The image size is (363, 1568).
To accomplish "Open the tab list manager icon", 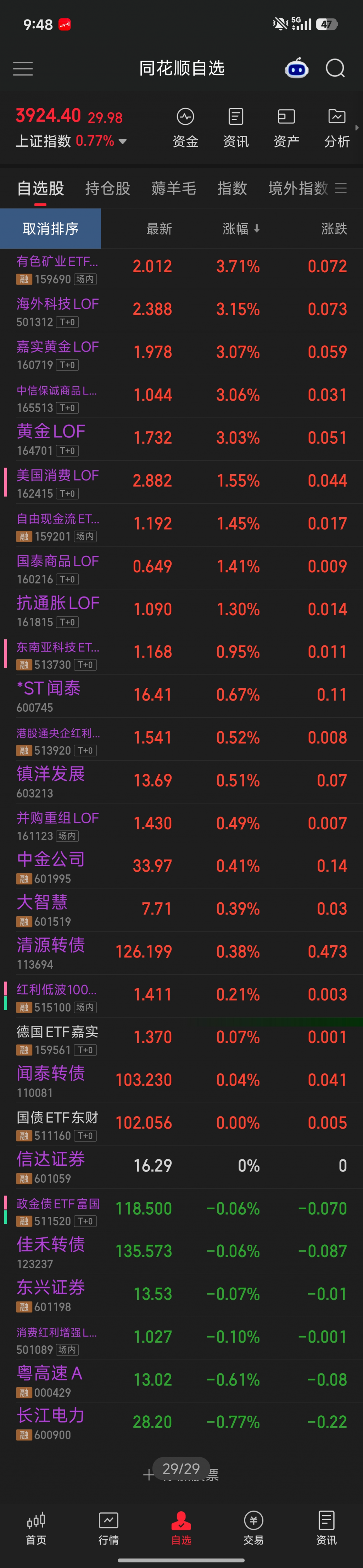I will 341,188.
